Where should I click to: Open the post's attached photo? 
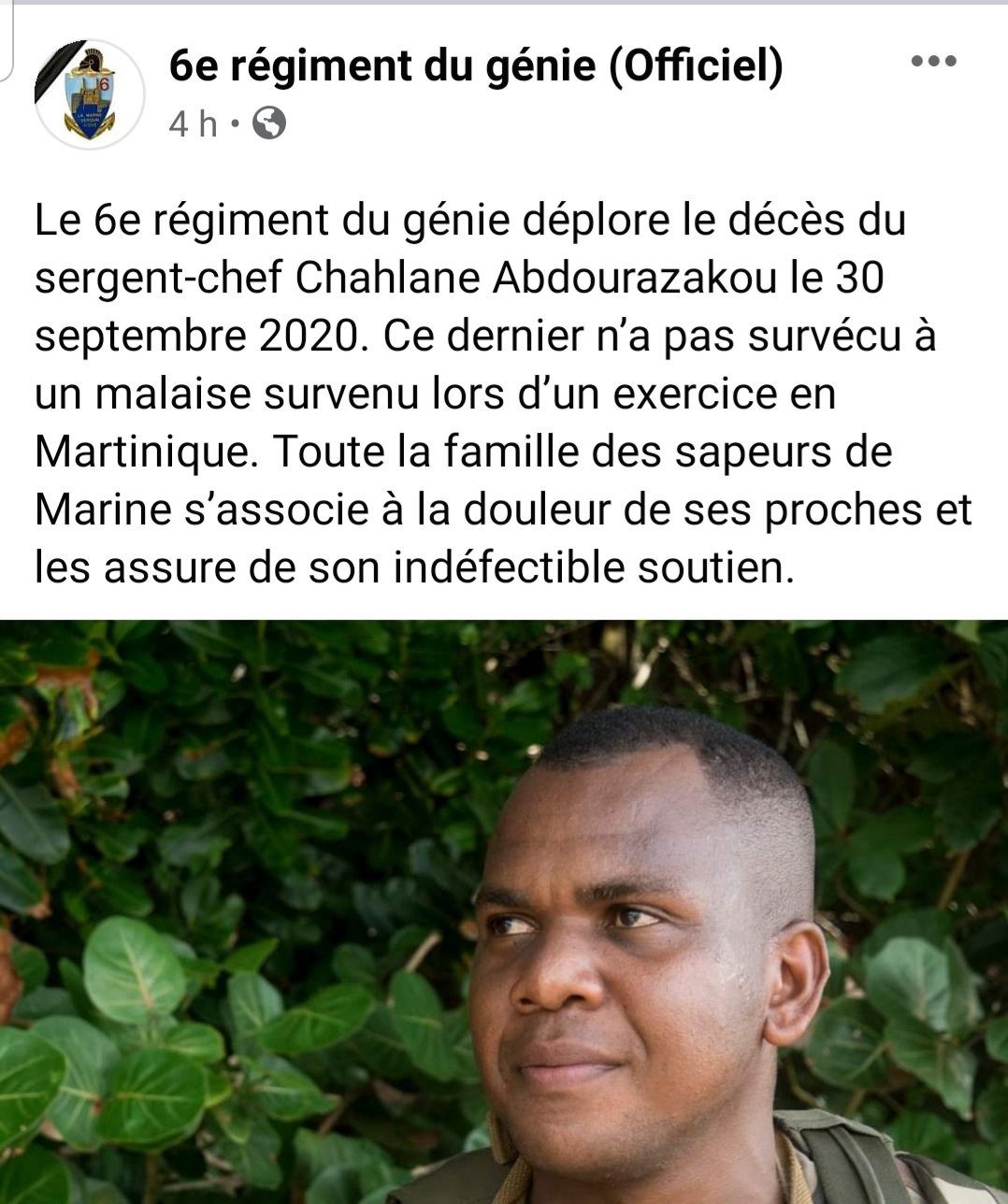(504, 911)
